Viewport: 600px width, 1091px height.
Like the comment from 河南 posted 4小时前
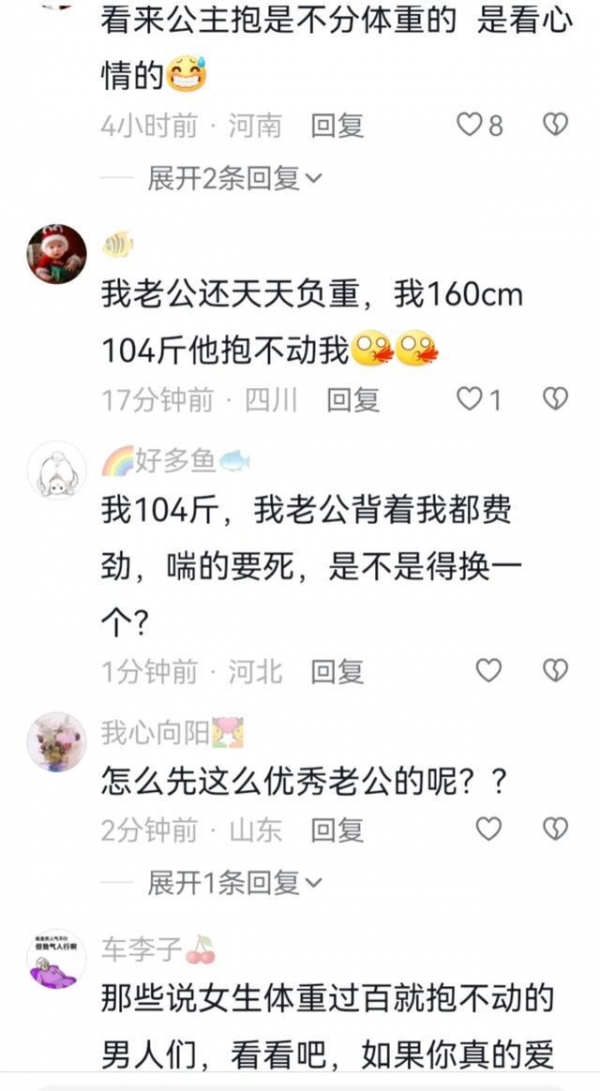[469, 125]
